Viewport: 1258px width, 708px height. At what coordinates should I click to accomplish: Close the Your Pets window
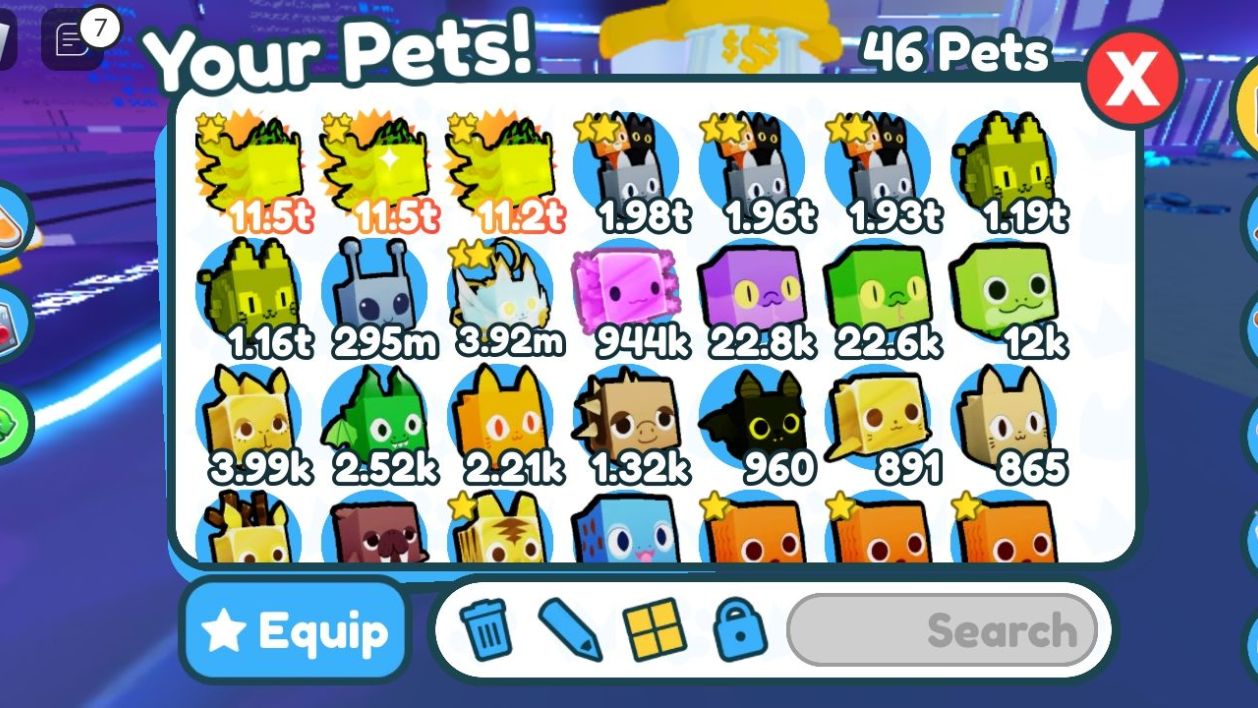(x=1134, y=79)
